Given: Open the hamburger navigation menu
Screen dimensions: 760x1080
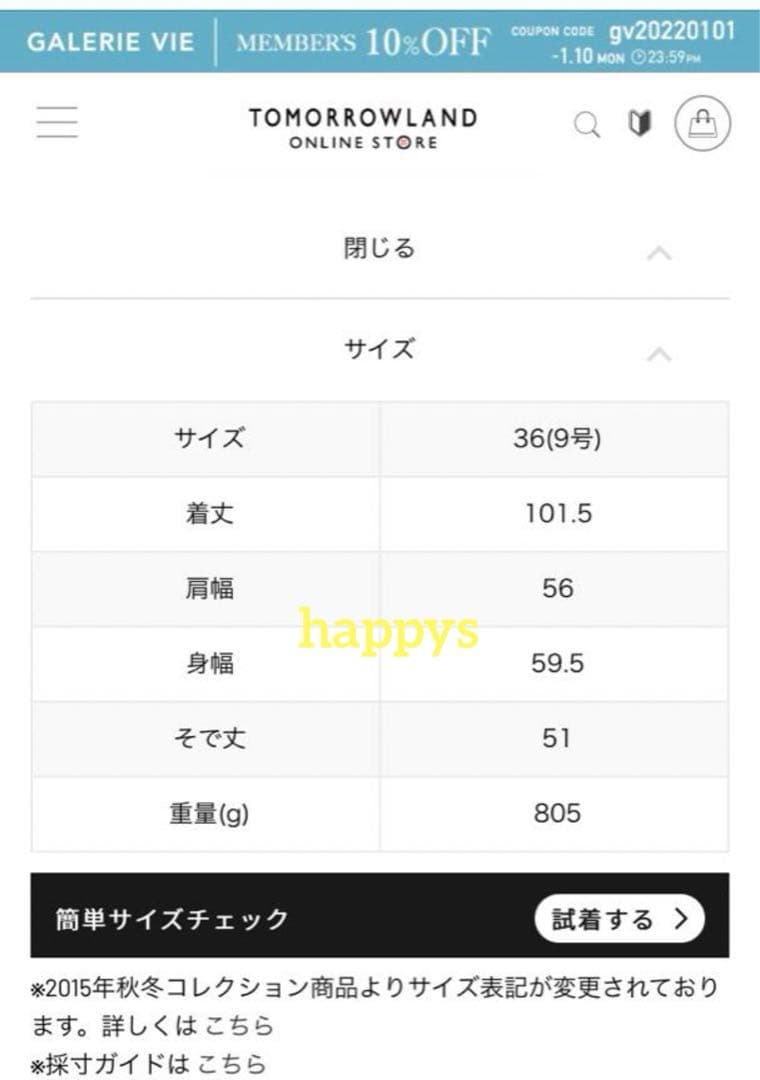Looking at the screenshot, I should (57, 121).
